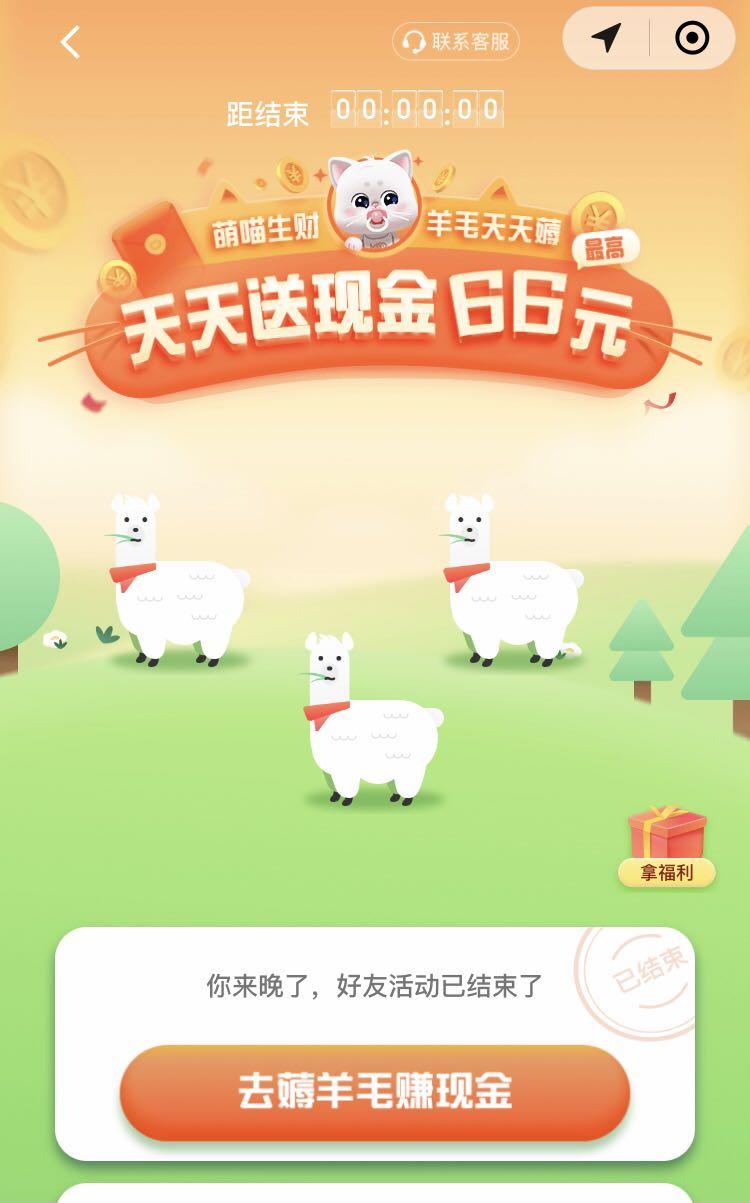The width and height of the screenshot is (750, 1203).
Task: Go back using the top-left arrow
Action: point(70,42)
